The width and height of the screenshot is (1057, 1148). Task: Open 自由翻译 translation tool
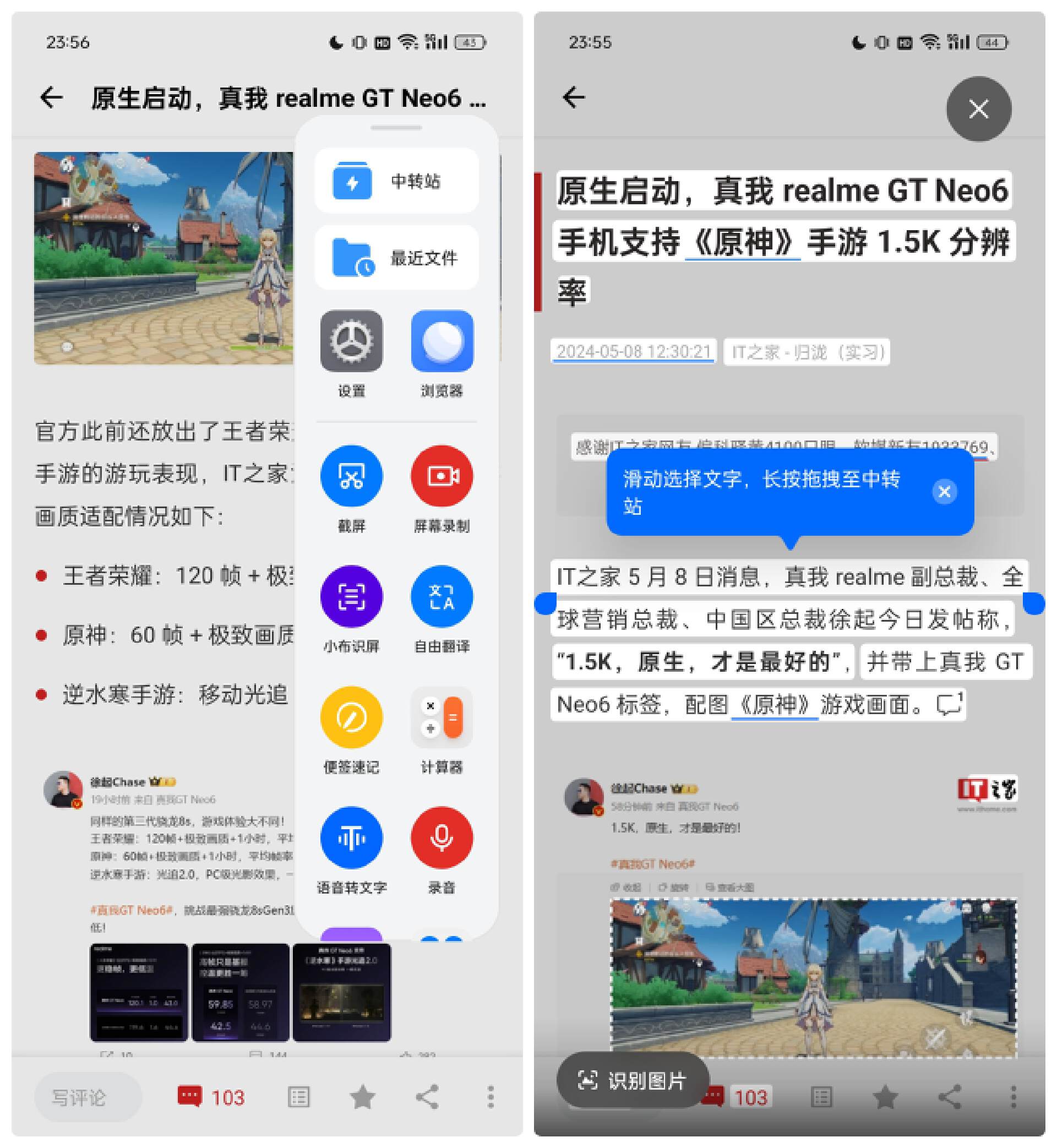point(442,597)
